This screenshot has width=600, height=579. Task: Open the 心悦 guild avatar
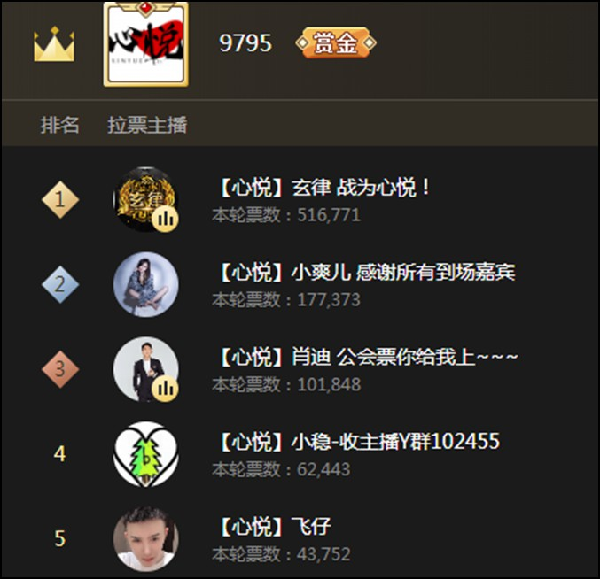click(146, 45)
